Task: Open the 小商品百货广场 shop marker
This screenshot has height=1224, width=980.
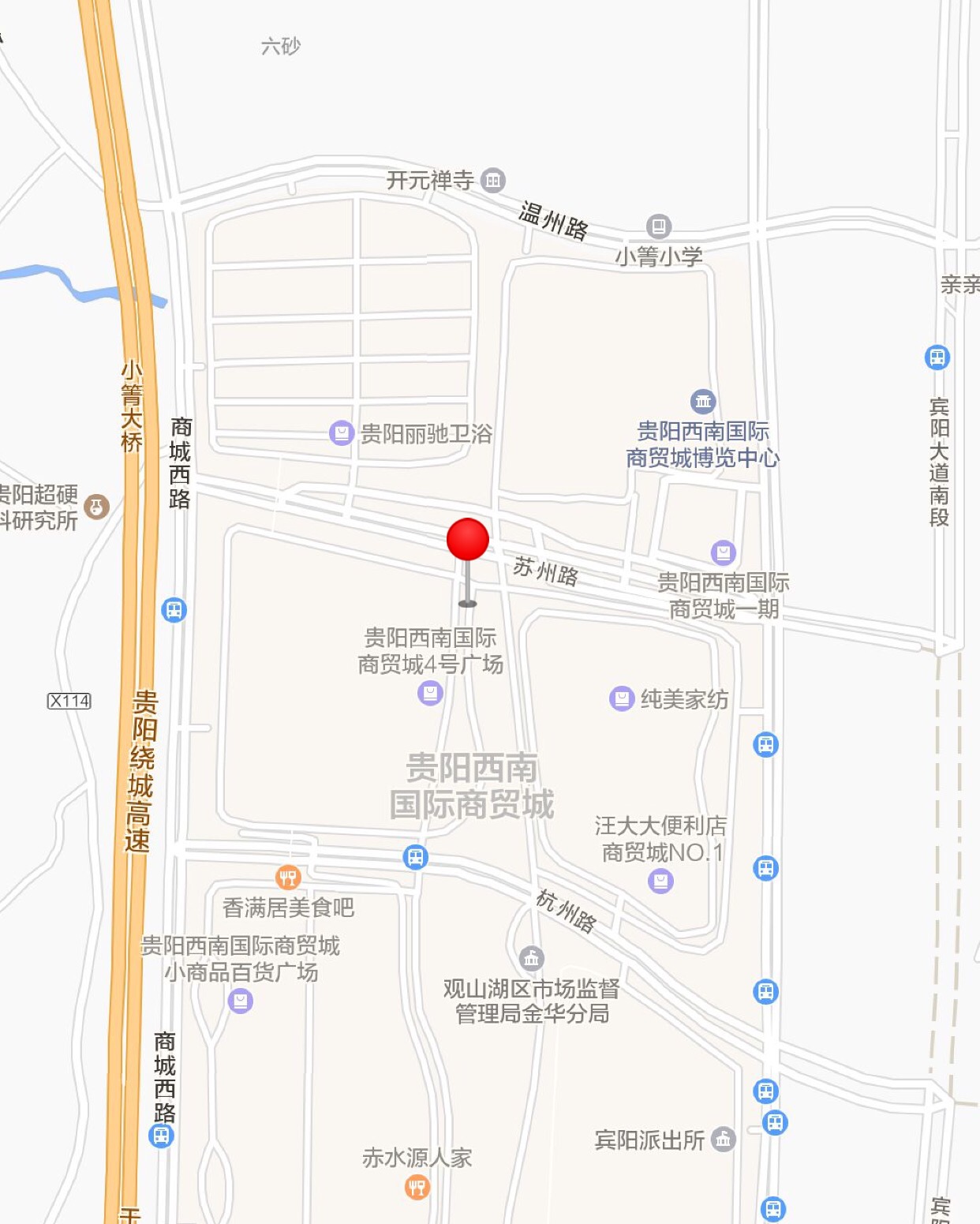Action: click(240, 1001)
